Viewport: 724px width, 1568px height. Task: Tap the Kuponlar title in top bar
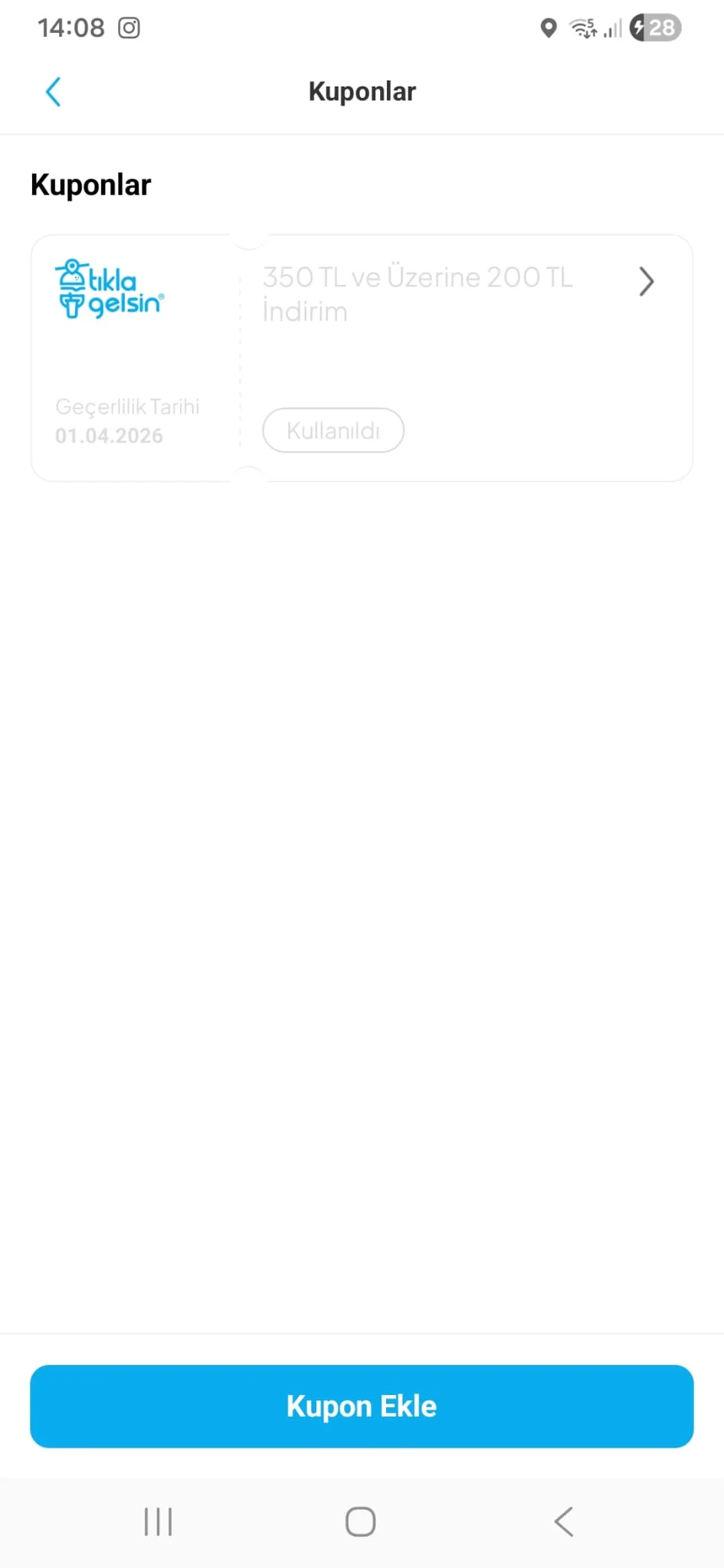point(362,91)
